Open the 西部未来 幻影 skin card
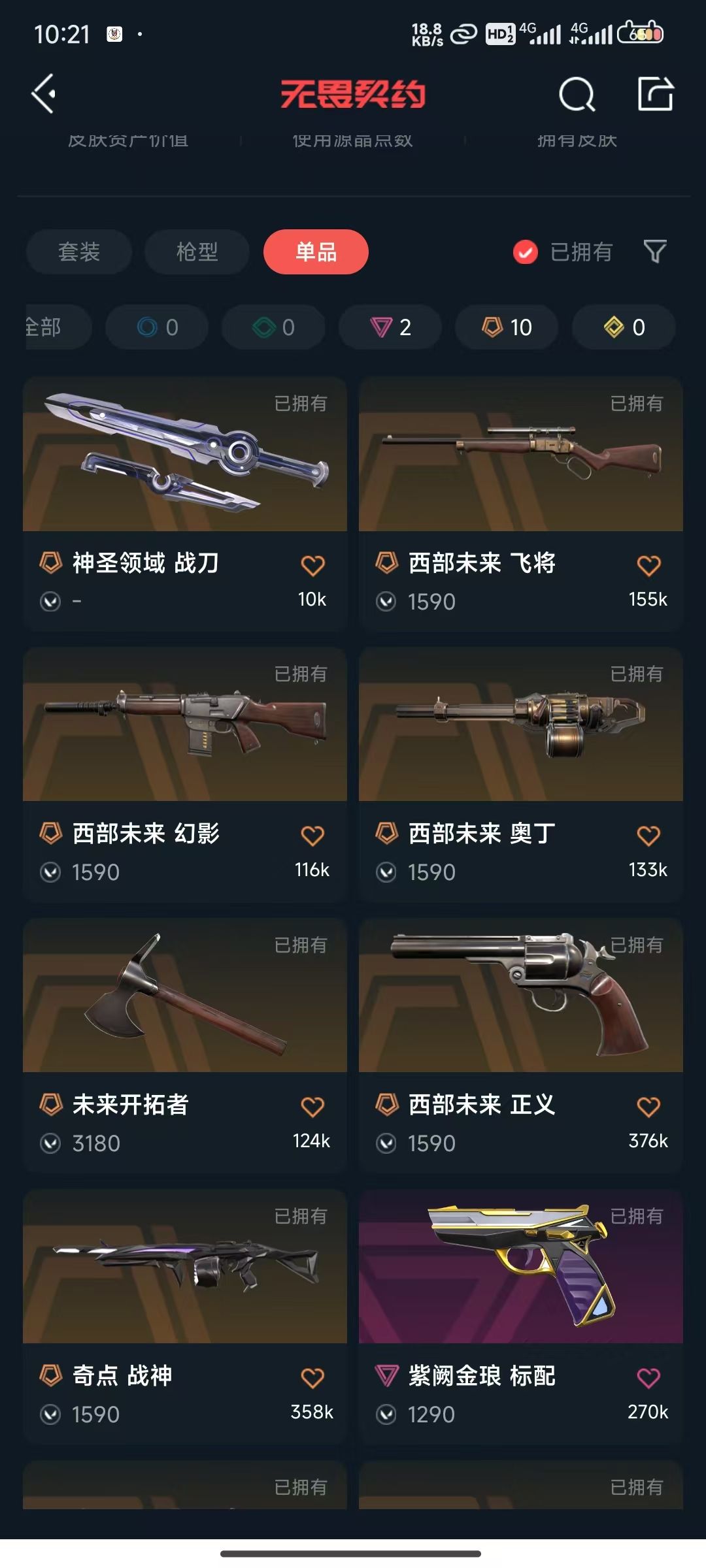This screenshot has width=706, height=1568. click(185, 774)
